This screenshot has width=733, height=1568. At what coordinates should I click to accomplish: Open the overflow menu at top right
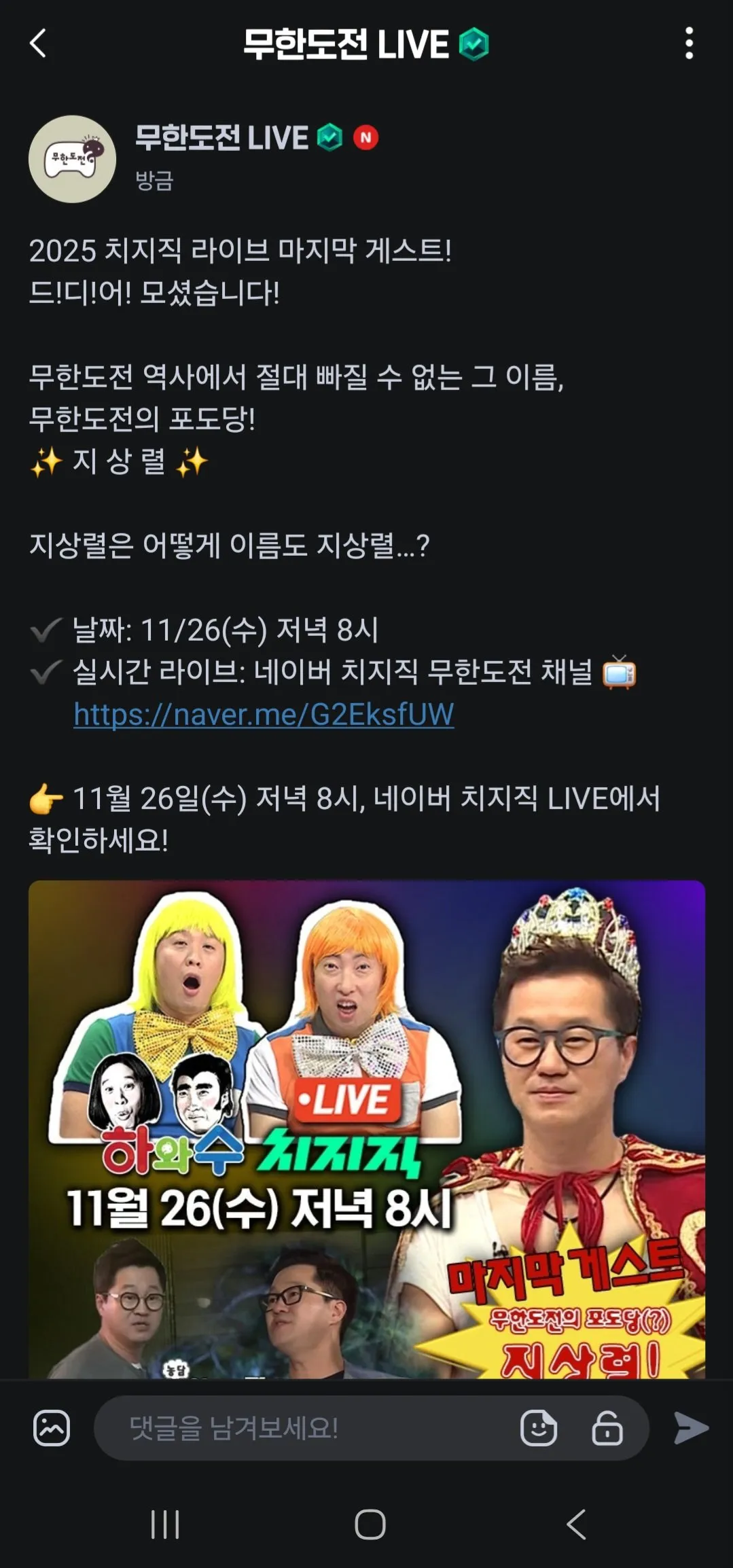(689, 43)
